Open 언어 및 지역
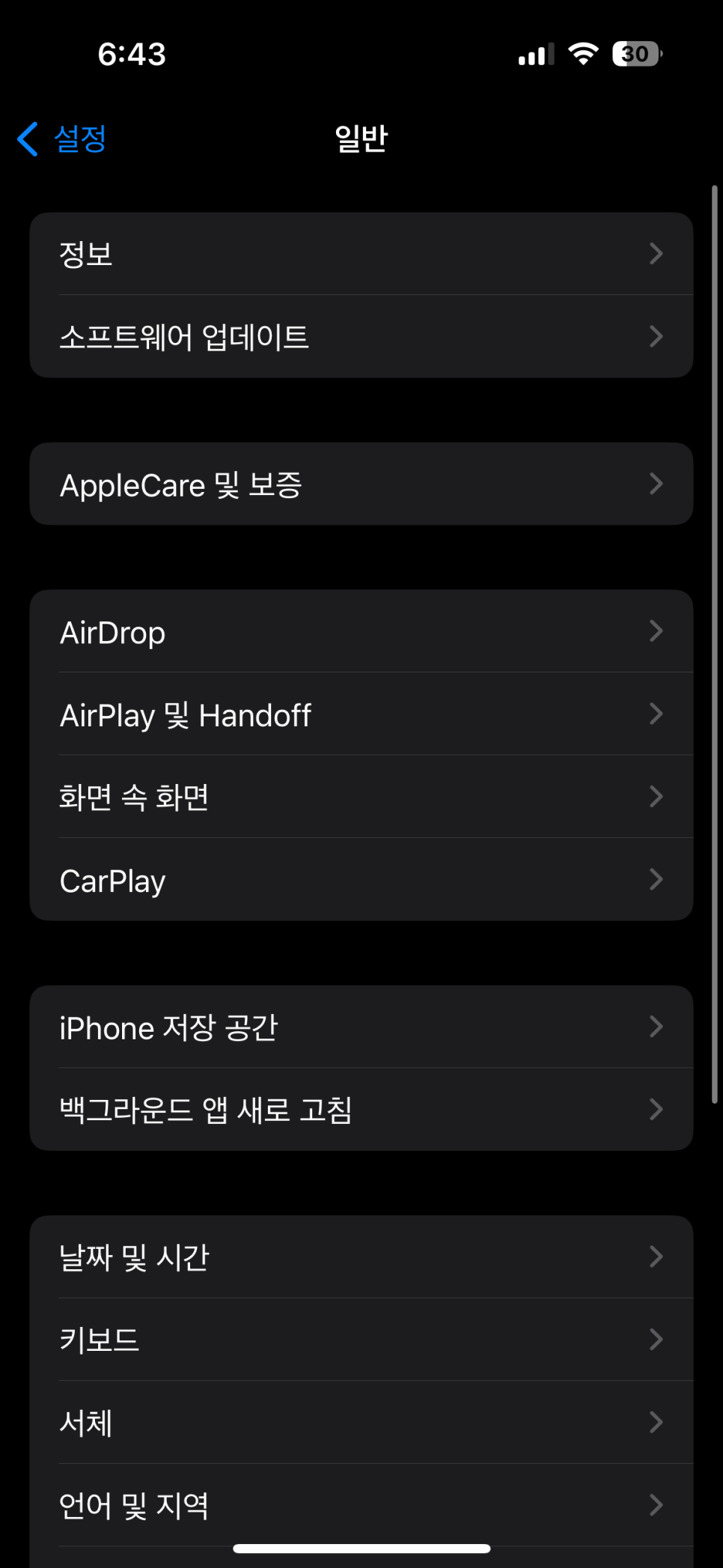The image size is (723, 1568). pos(361,1504)
